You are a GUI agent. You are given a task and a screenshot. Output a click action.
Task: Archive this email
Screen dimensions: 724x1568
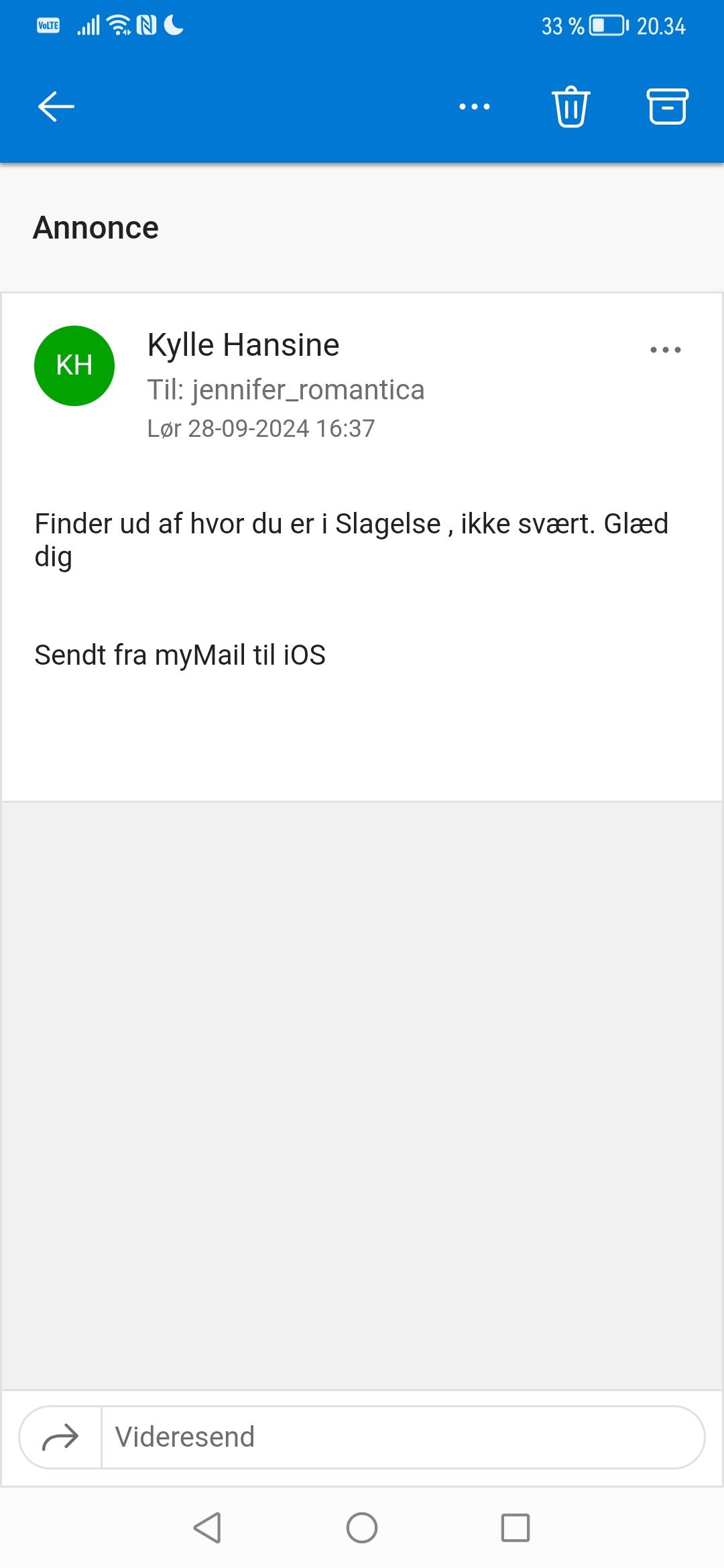(667, 107)
